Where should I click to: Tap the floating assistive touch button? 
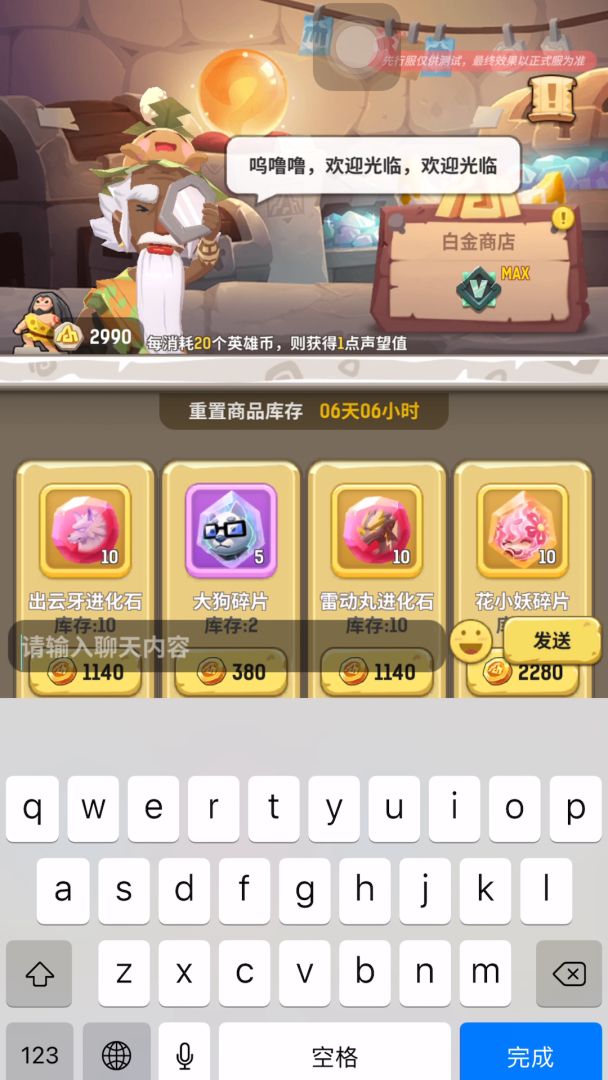(357, 47)
